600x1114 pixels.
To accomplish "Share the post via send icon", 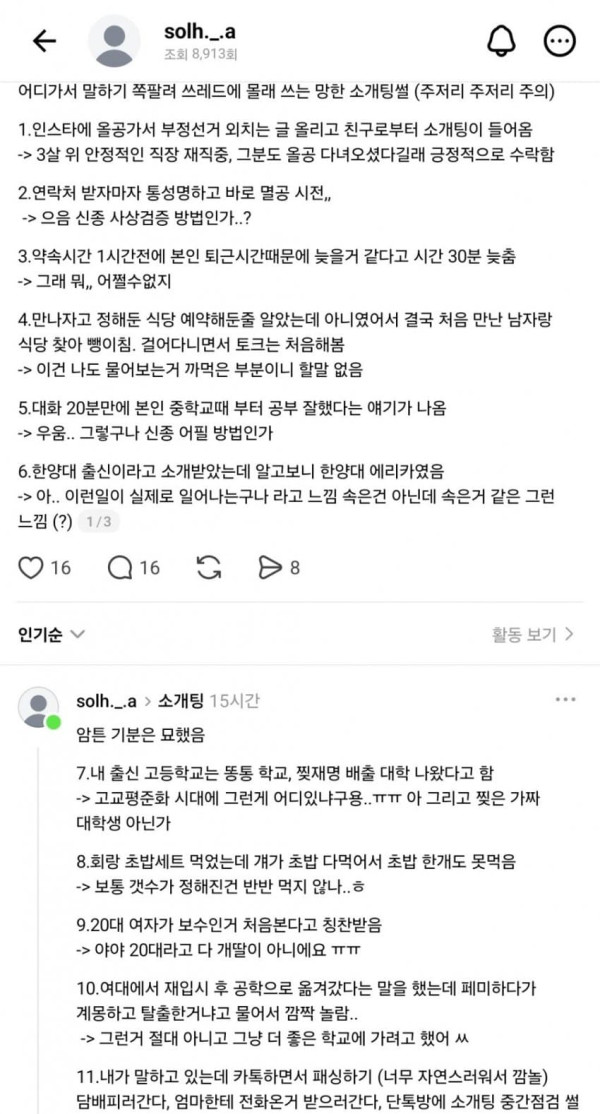I will click(x=271, y=567).
